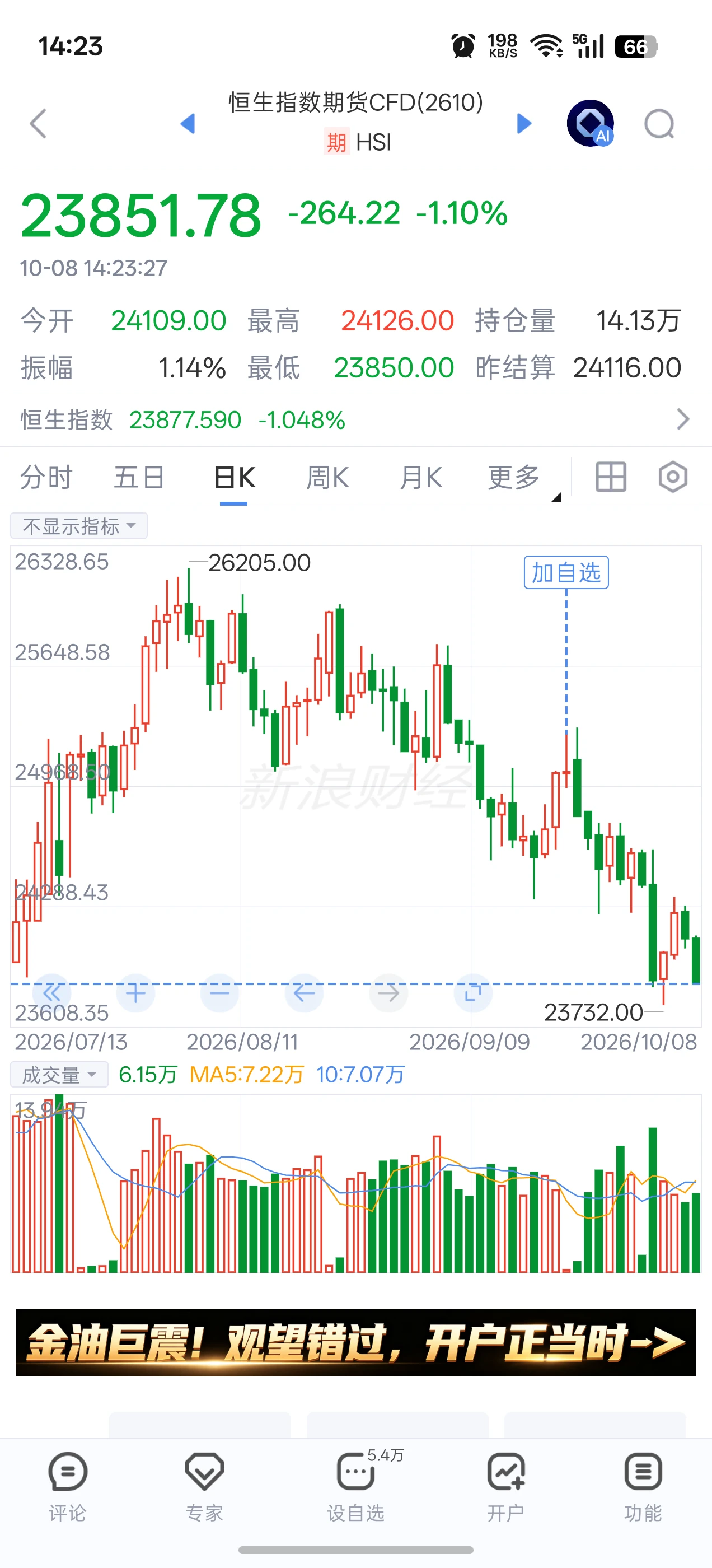This screenshot has width=712, height=1568.
Task: Switch to the 五日 chart tab
Action: pos(139,477)
